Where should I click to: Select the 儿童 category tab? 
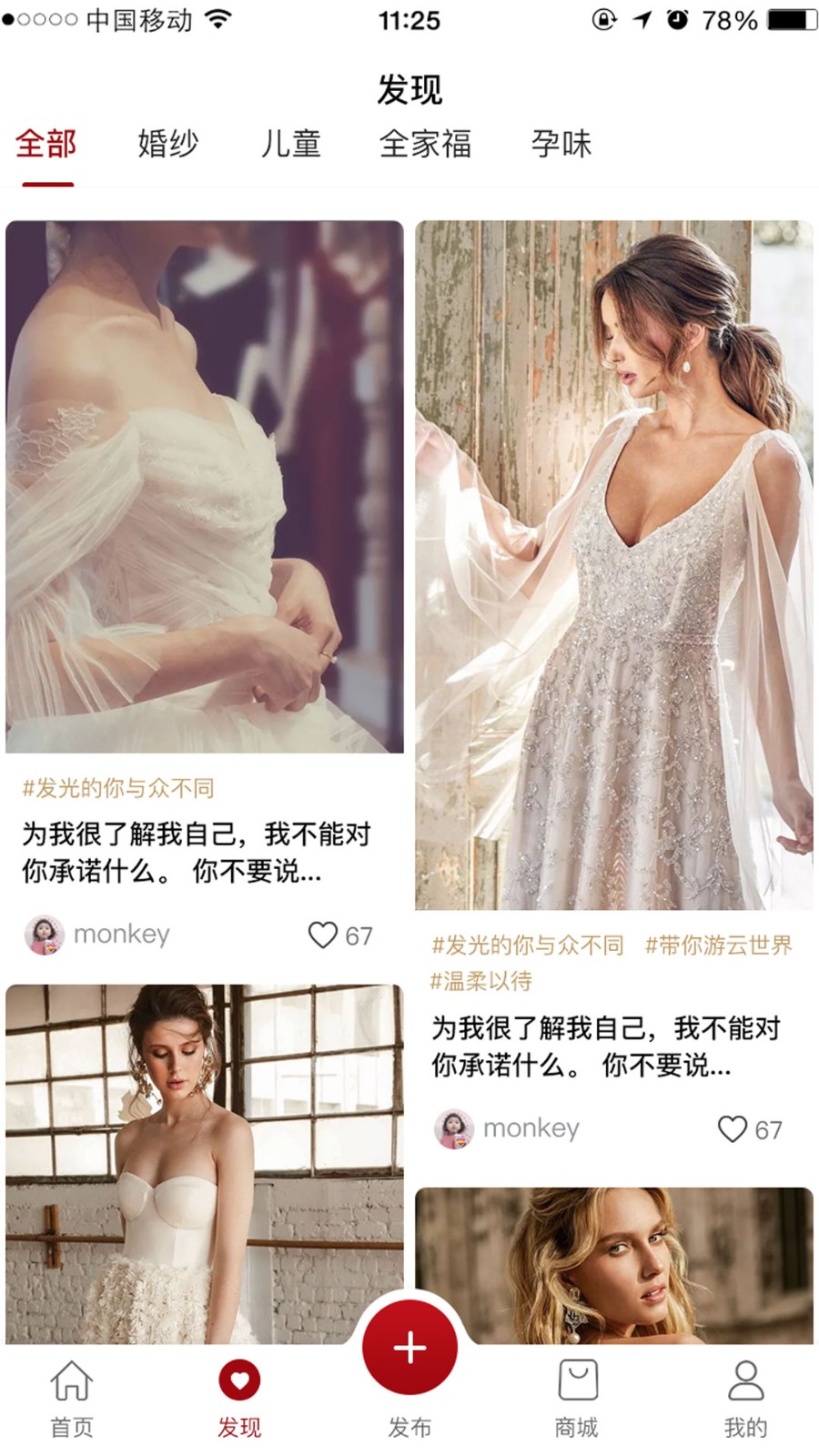pyautogui.click(x=291, y=144)
